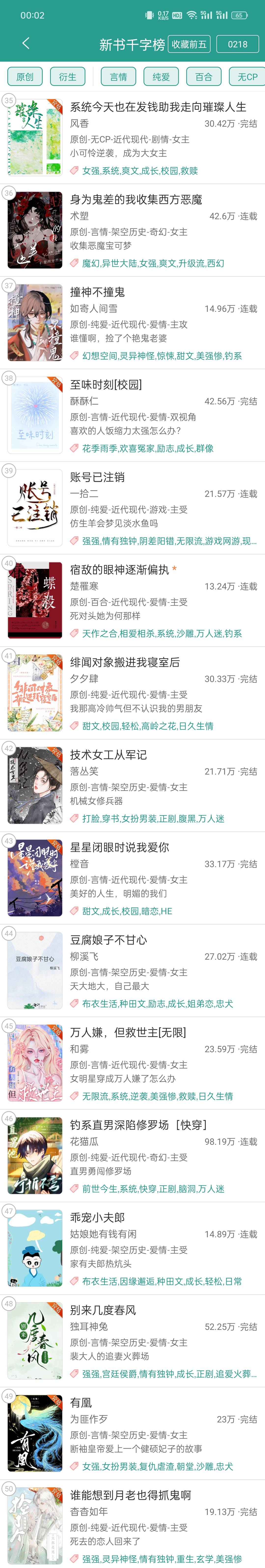Go back using the top-left arrow
This screenshot has height=1568, width=265.
(26, 43)
